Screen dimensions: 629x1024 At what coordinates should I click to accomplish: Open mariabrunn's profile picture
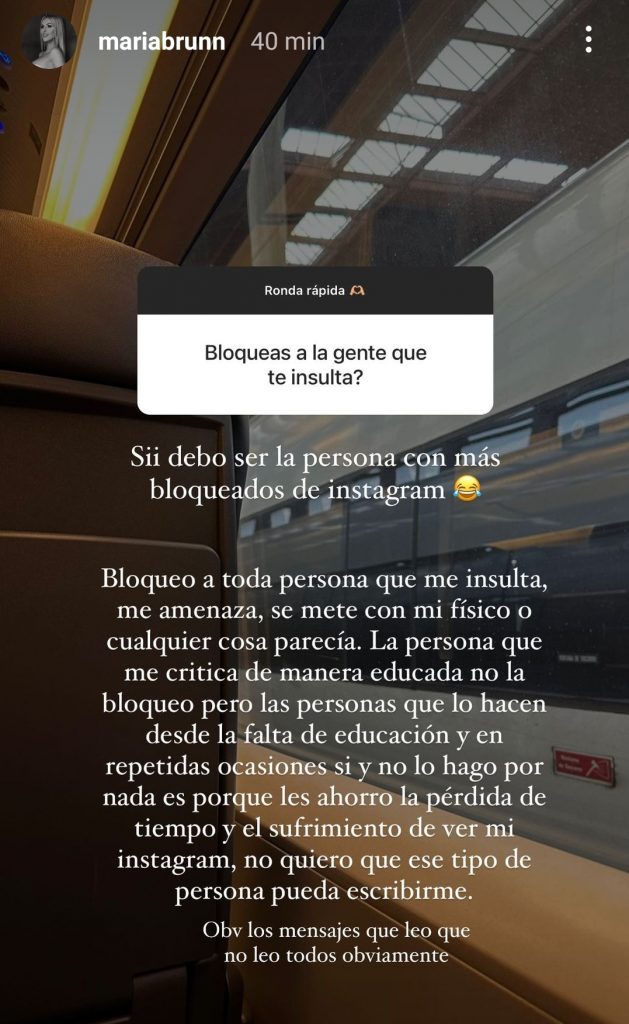(50, 42)
